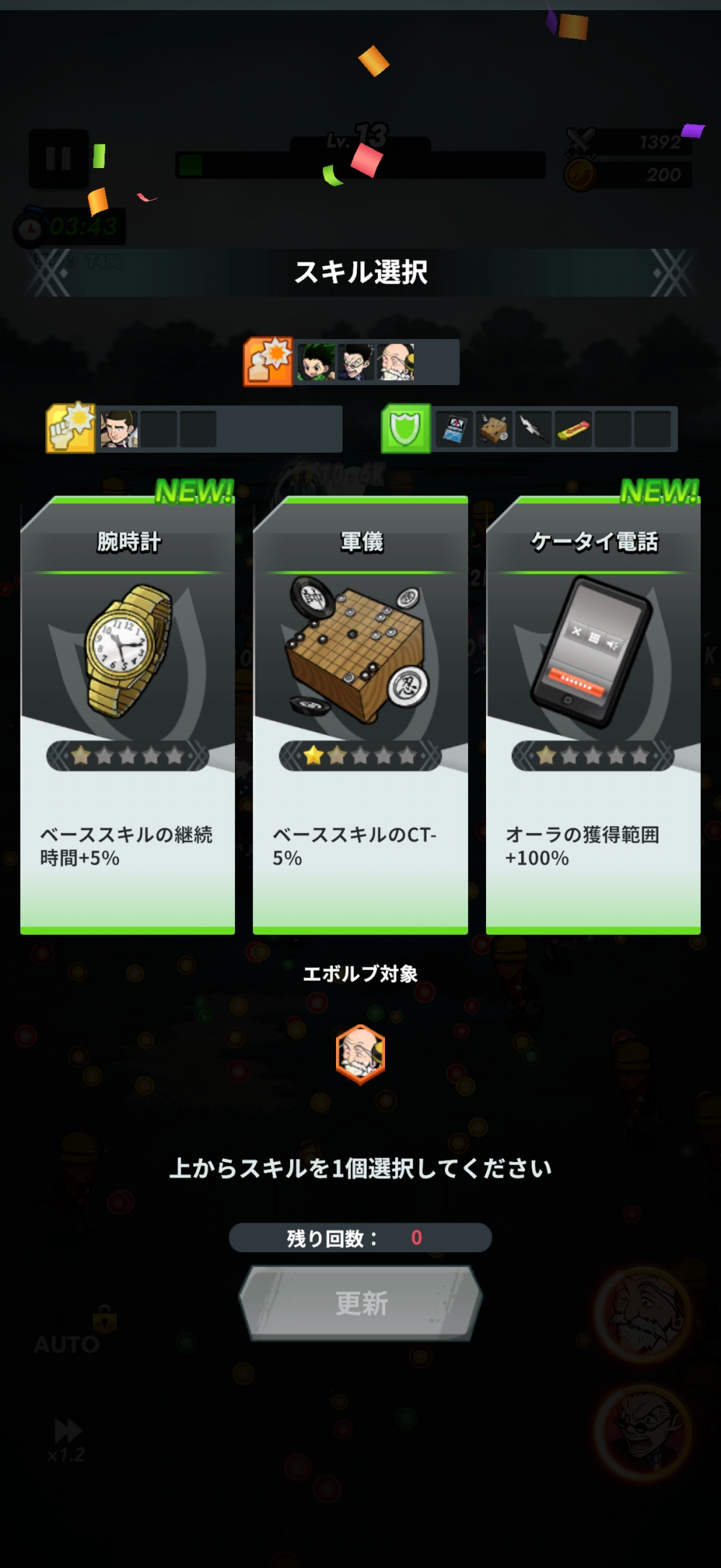The height and width of the screenshot is (1568, 721).
Task: Select the 腕時計 skill card
Action: tap(128, 714)
